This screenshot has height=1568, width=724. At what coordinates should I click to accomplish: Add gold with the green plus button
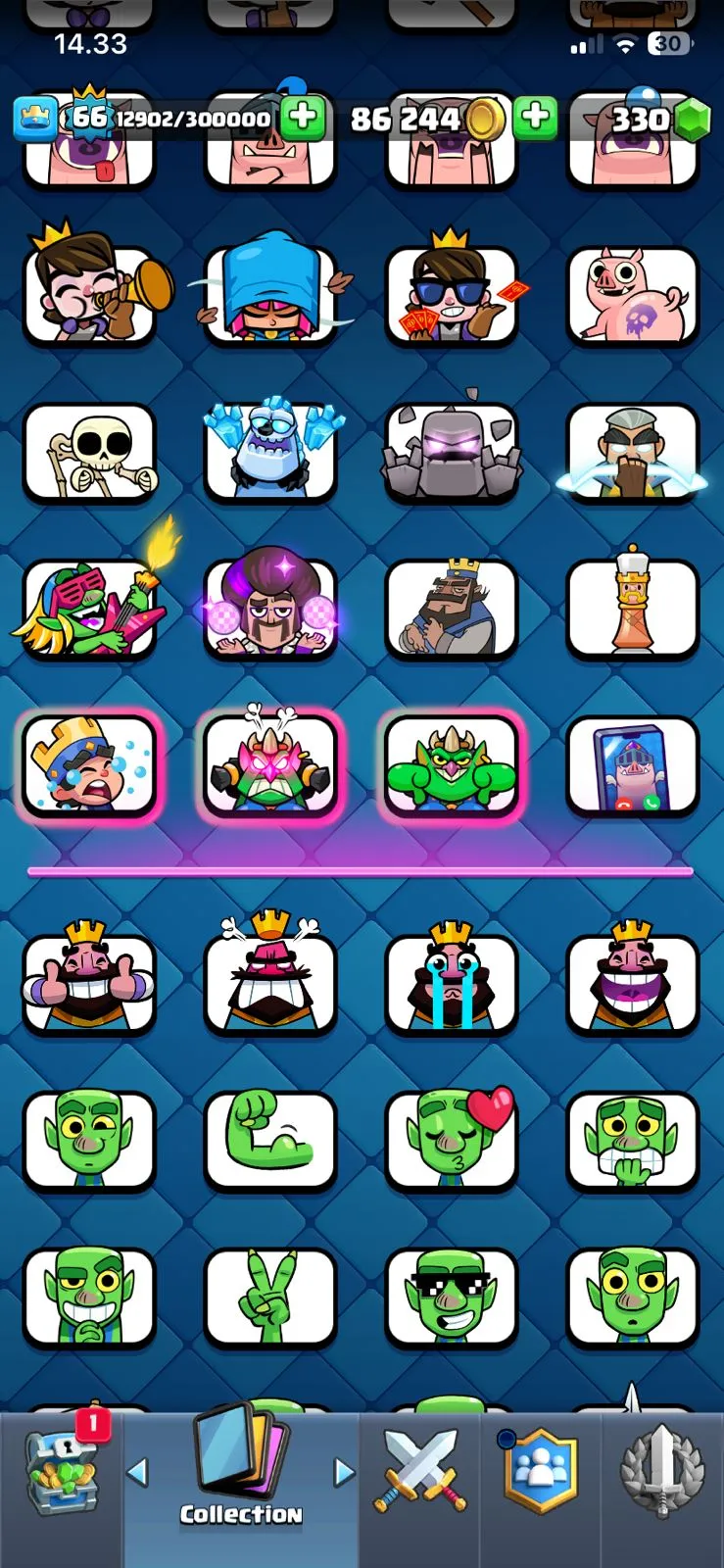tap(535, 118)
